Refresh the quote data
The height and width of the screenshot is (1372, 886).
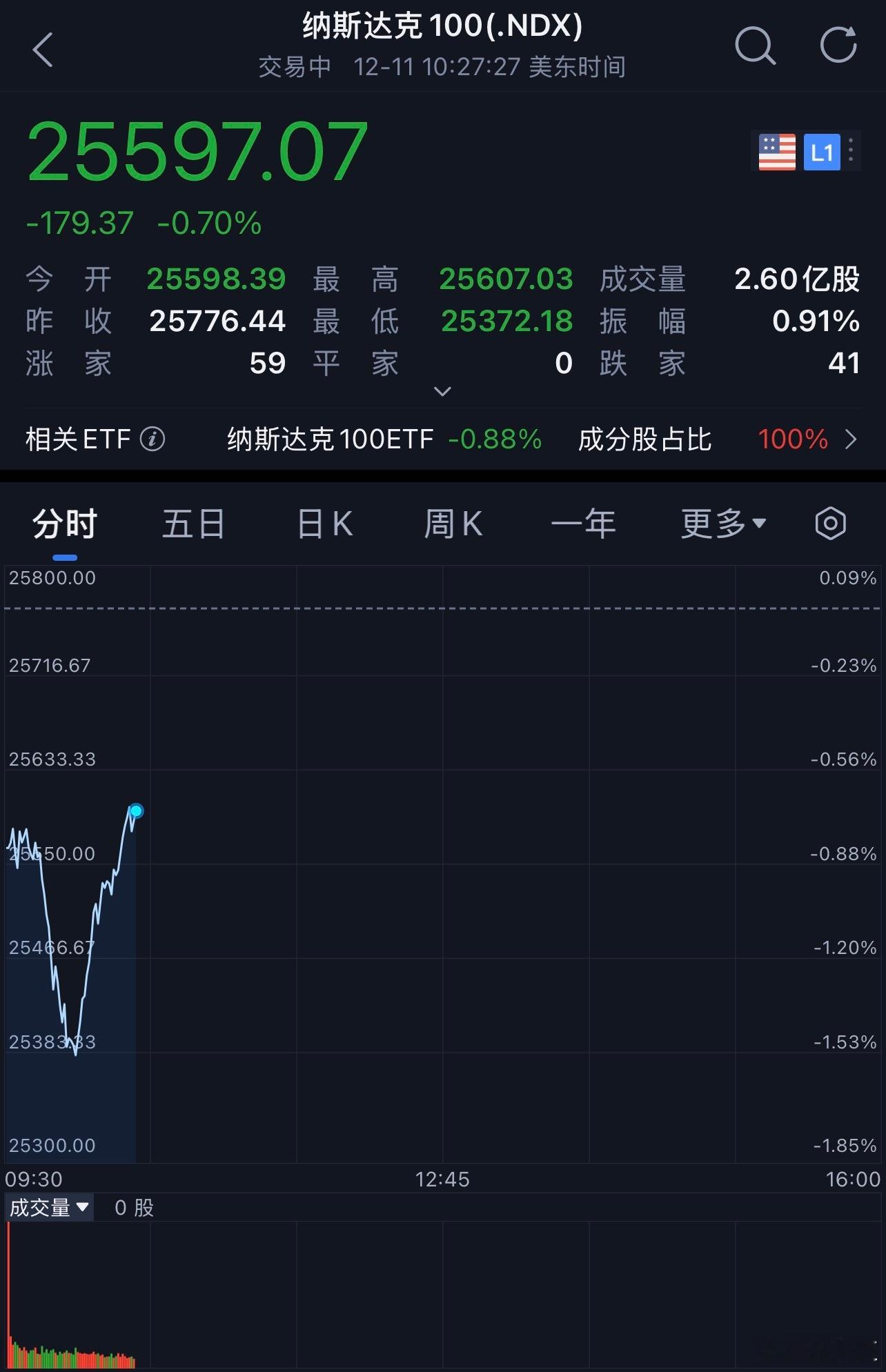tap(837, 47)
